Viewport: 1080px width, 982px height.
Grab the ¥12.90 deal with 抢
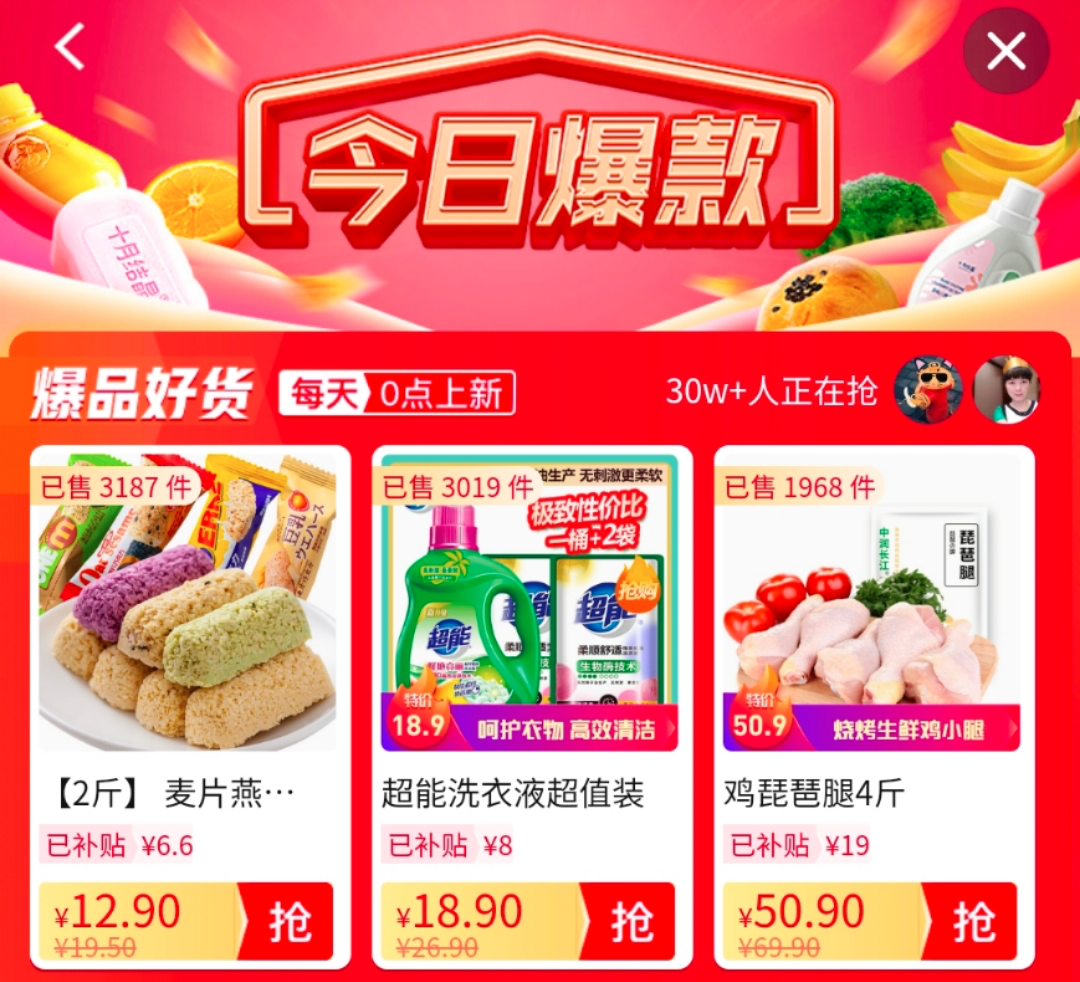[x=289, y=921]
